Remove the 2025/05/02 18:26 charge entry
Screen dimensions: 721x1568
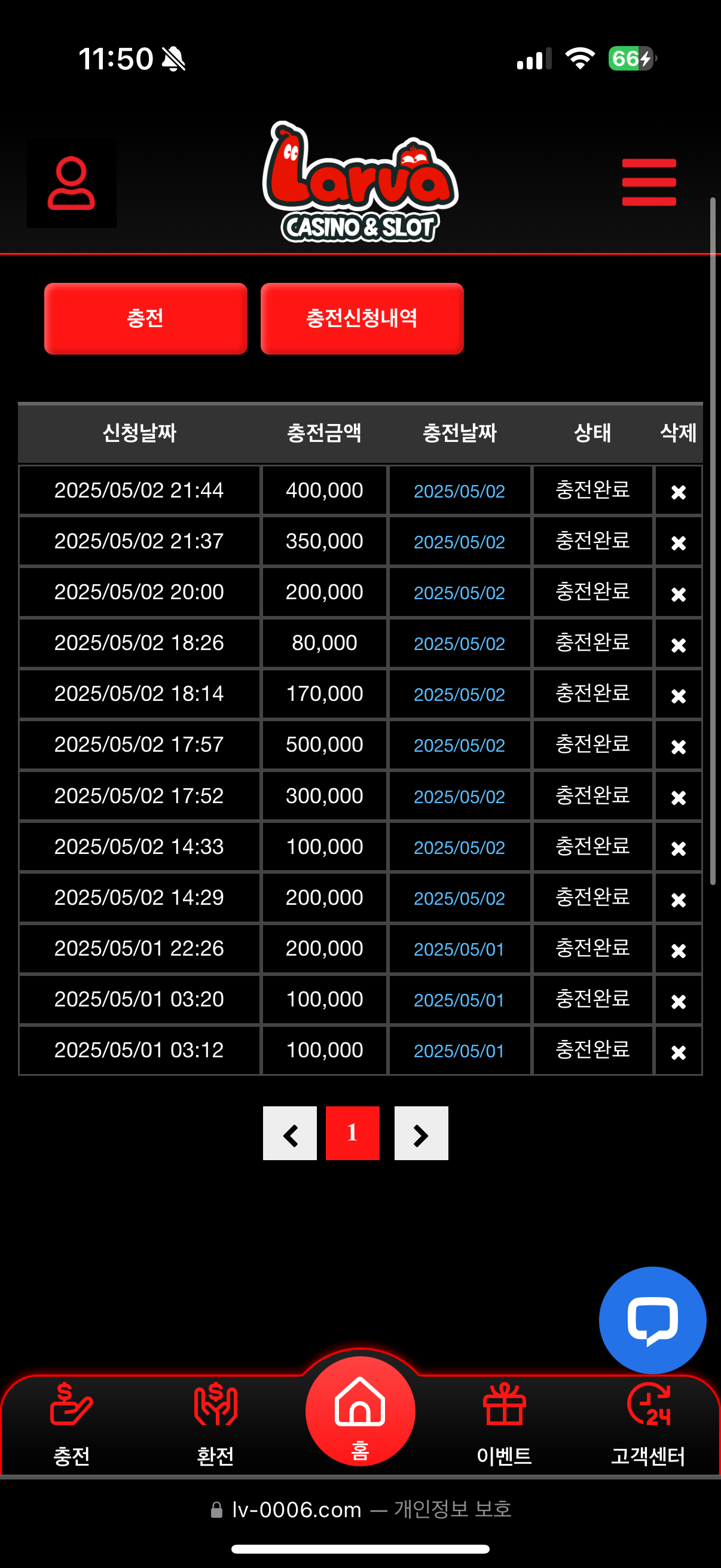coord(679,645)
